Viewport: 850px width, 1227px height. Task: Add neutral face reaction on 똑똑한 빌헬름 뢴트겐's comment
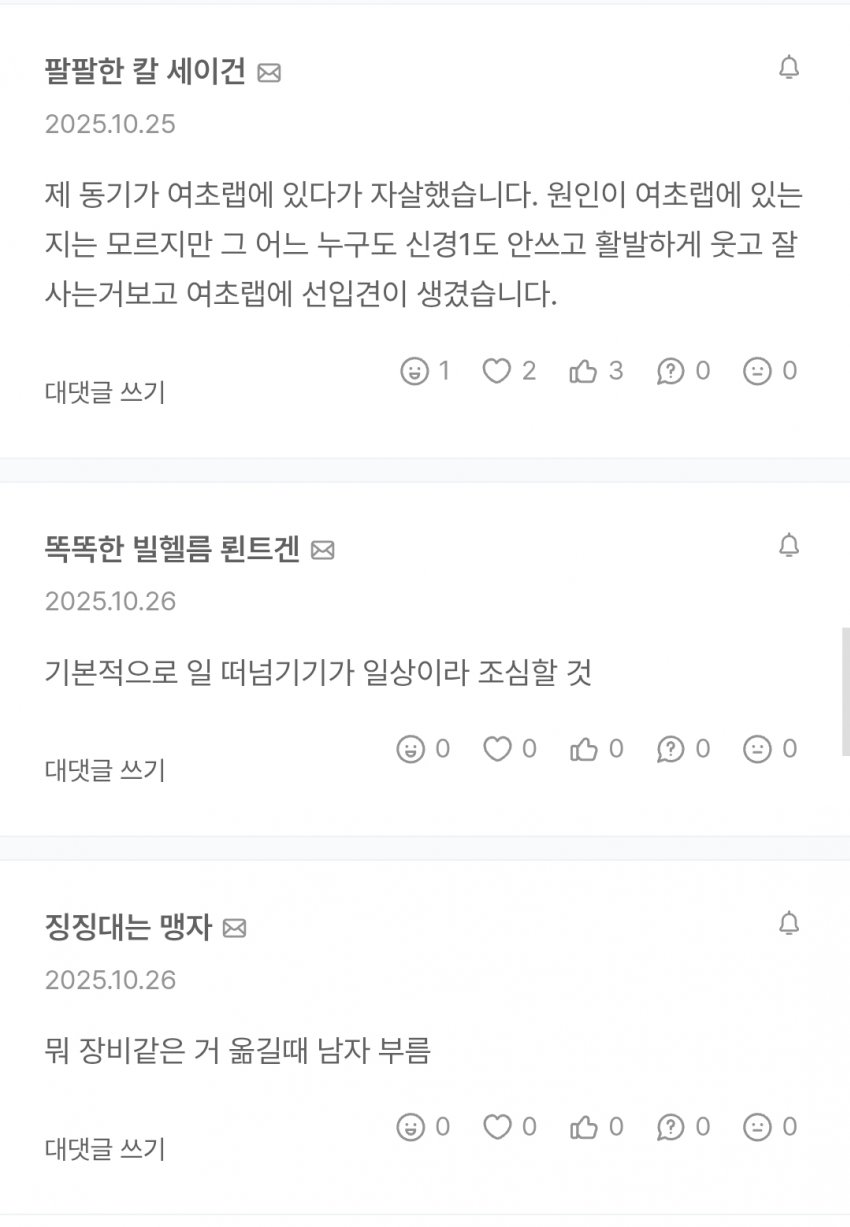757,749
